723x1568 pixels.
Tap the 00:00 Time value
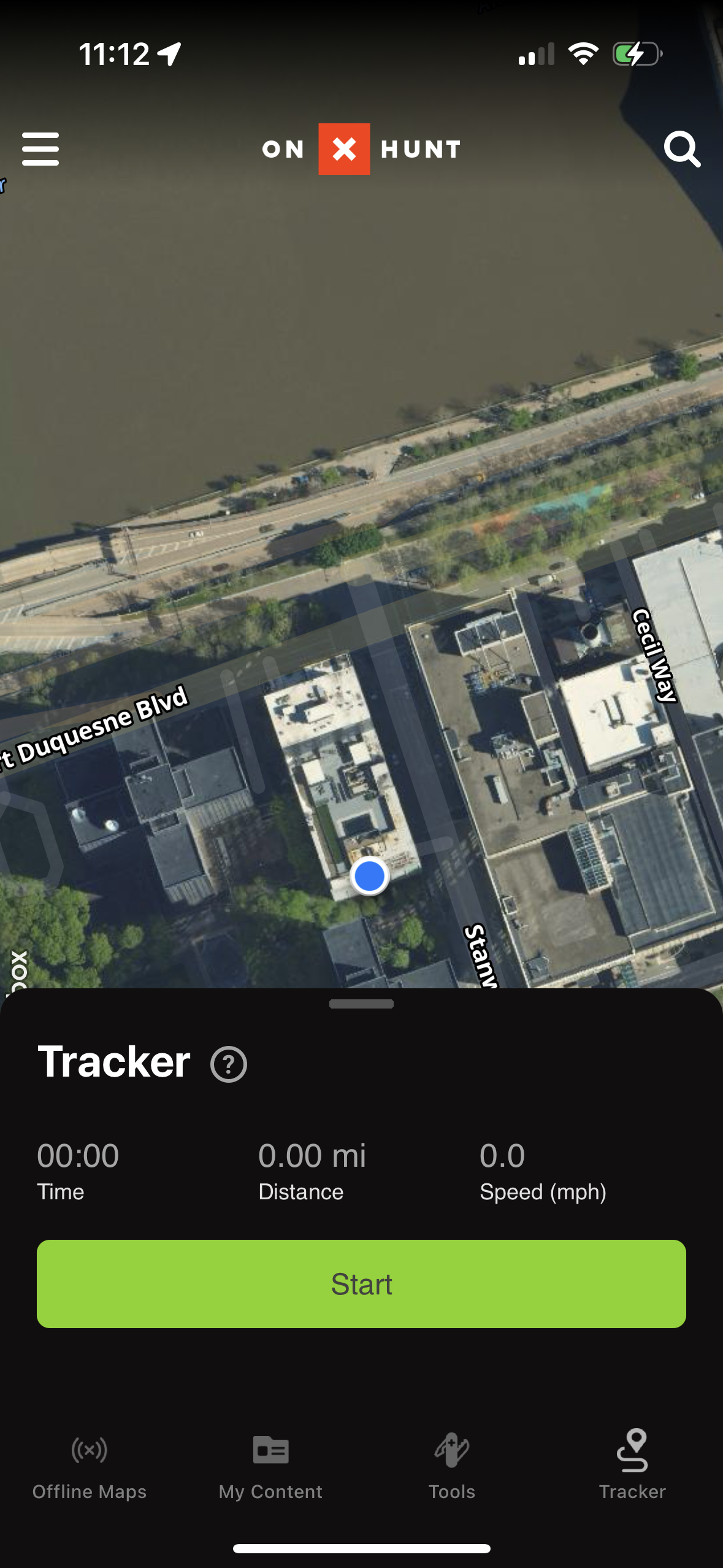coord(78,1156)
